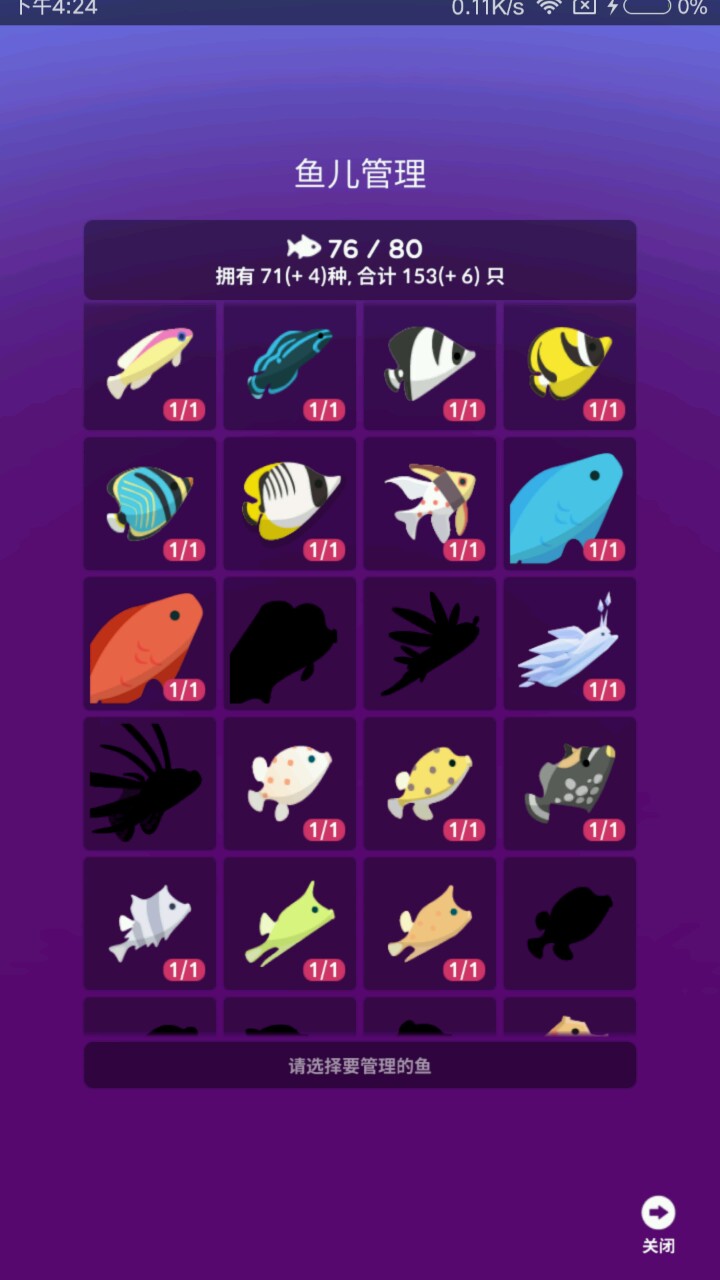Select the large orange-red fish tile
720x1280 pixels.
[150, 644]
